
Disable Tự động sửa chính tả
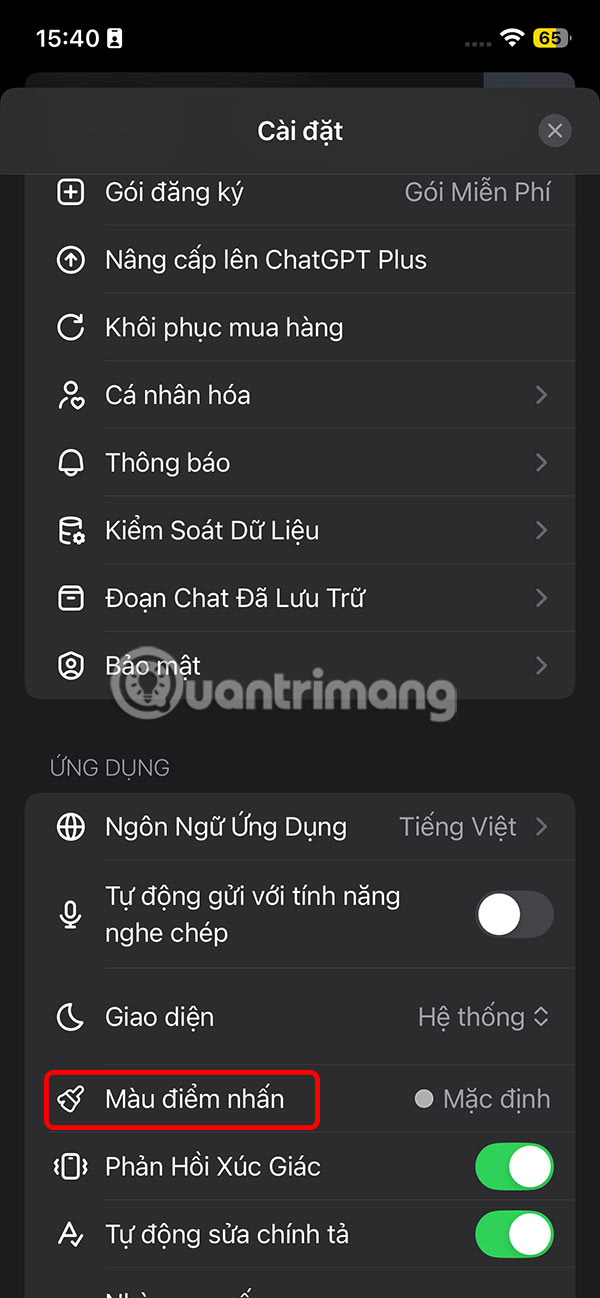[514, 1234]
